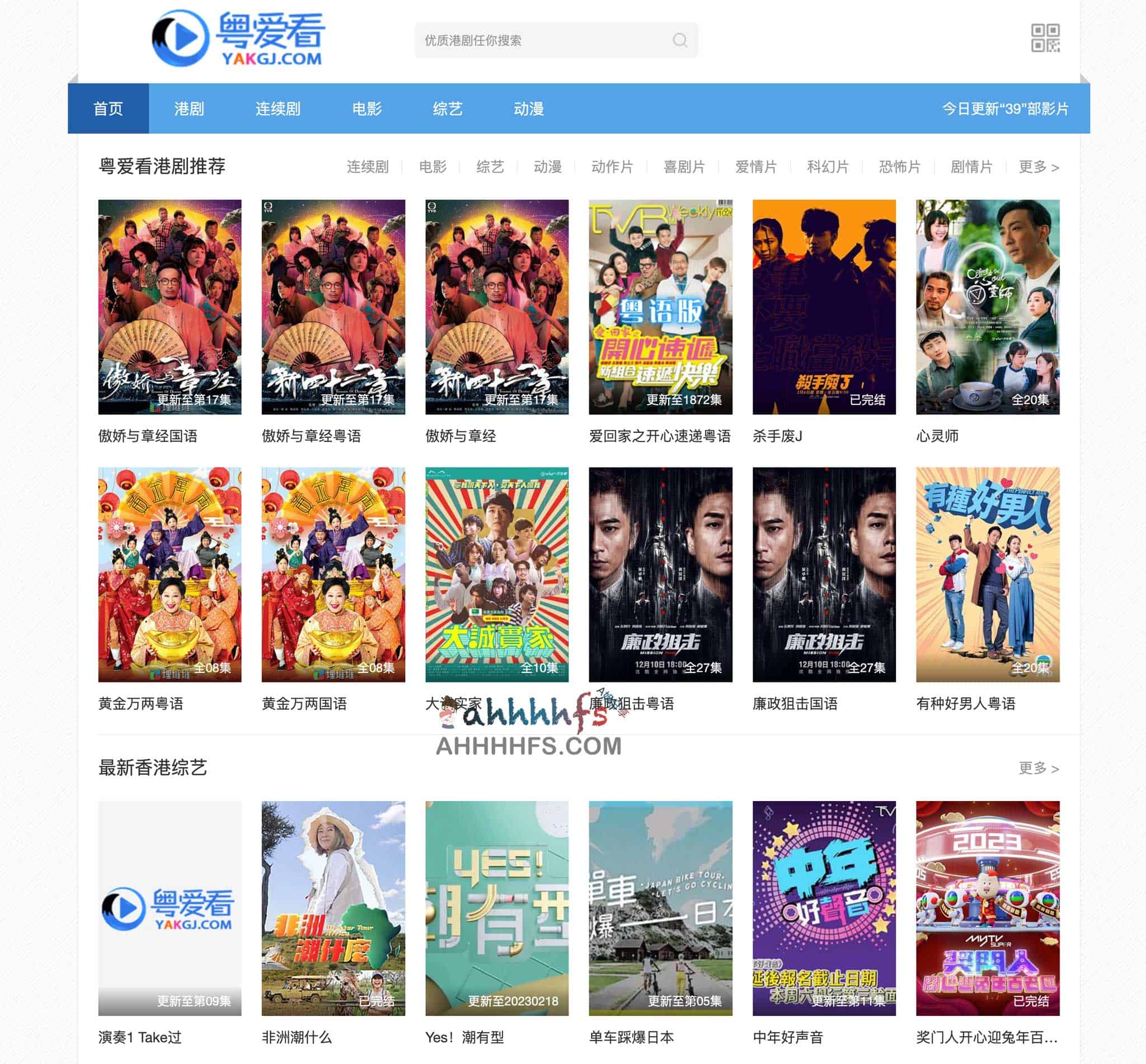
Task: Go to the 电影 navigation tab
Action: click(367, 109)
